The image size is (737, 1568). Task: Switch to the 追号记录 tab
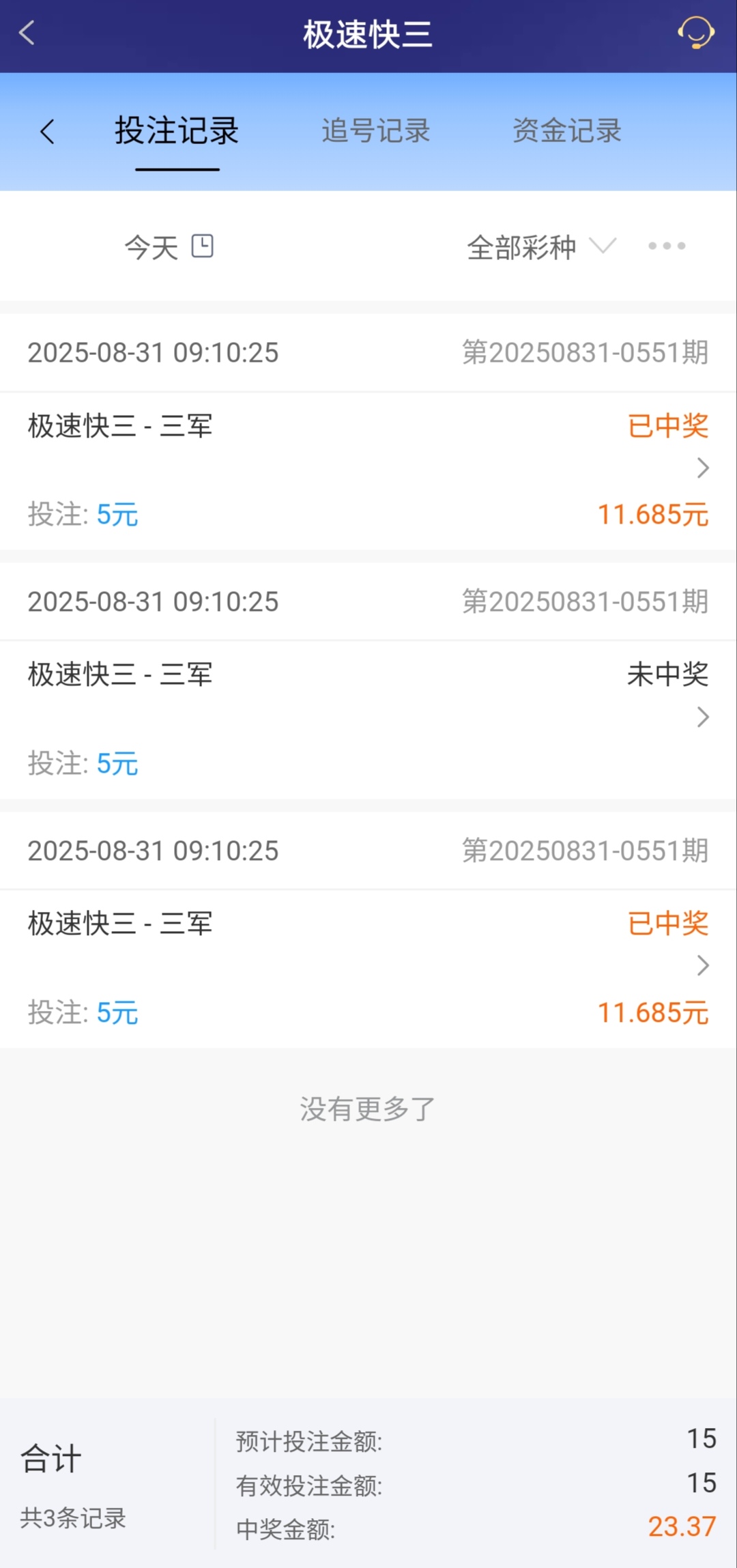click(376, 131)
